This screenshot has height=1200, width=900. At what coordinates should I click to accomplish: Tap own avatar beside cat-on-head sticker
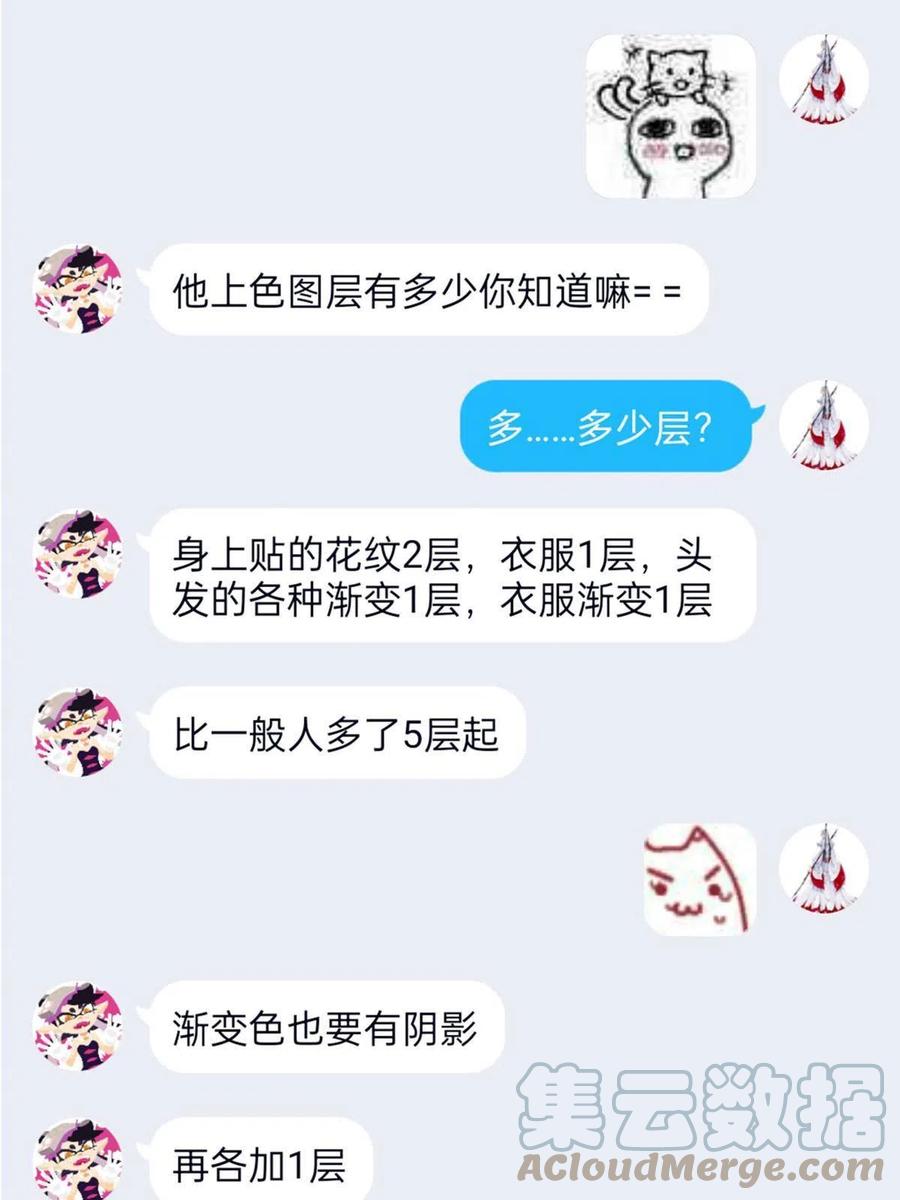[x=824, y=80]
